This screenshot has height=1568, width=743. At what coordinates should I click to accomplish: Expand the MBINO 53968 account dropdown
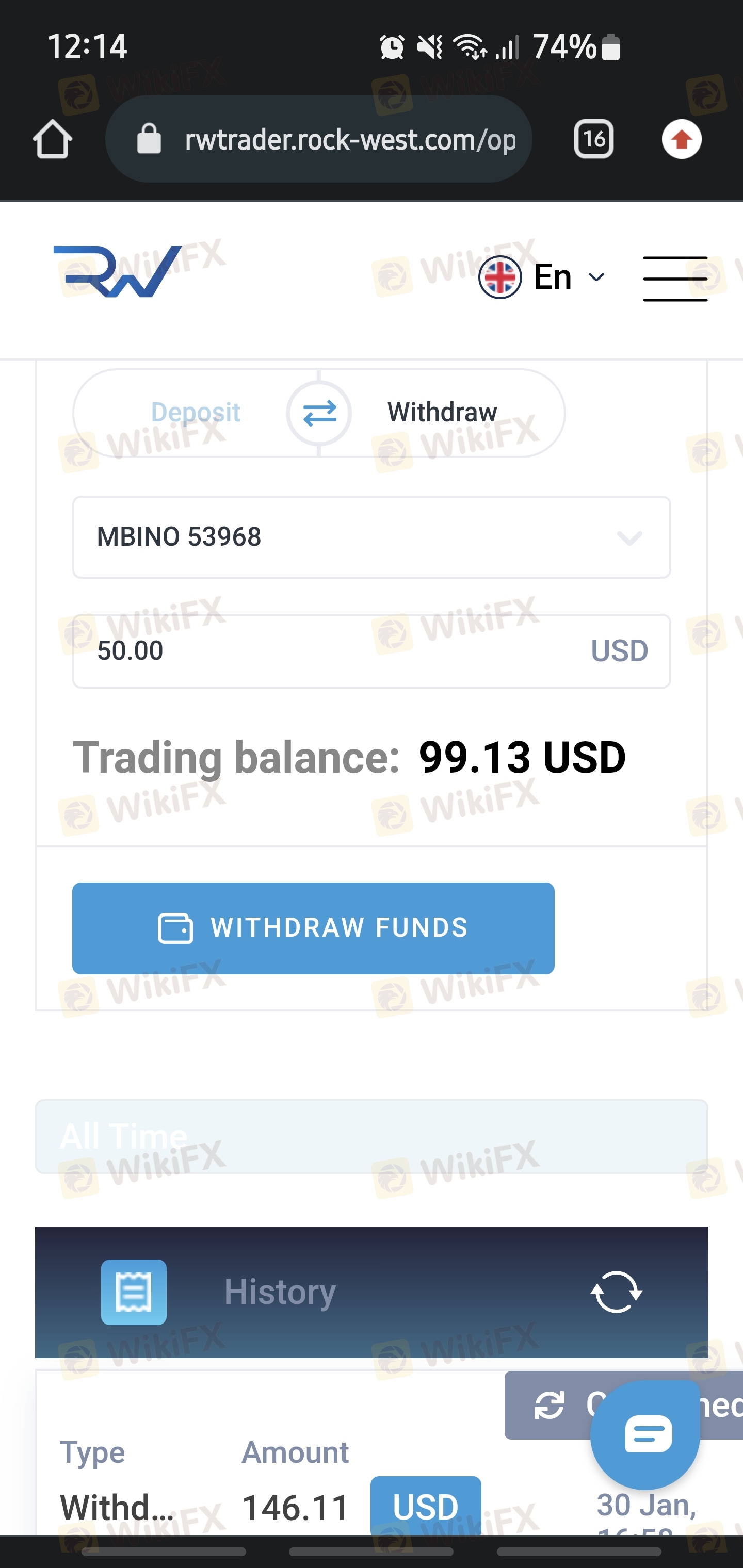(x=372, y=537)
